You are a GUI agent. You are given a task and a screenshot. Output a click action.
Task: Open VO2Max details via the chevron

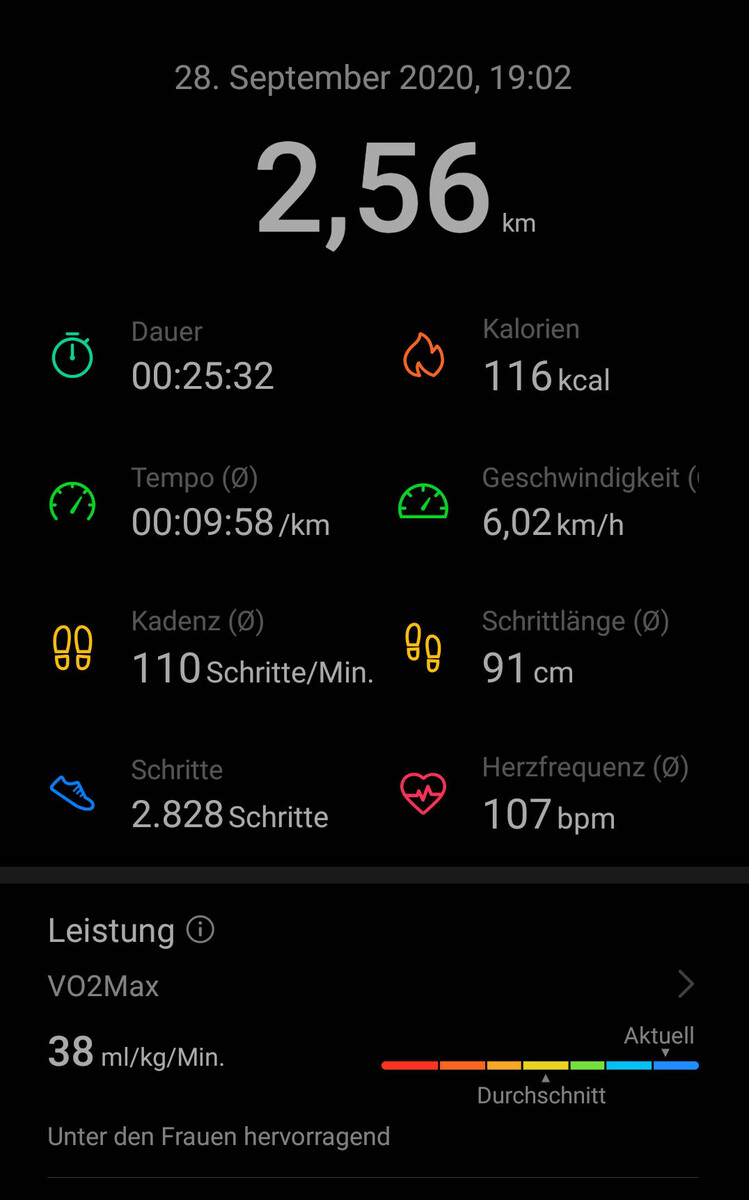tap(686, 985)
